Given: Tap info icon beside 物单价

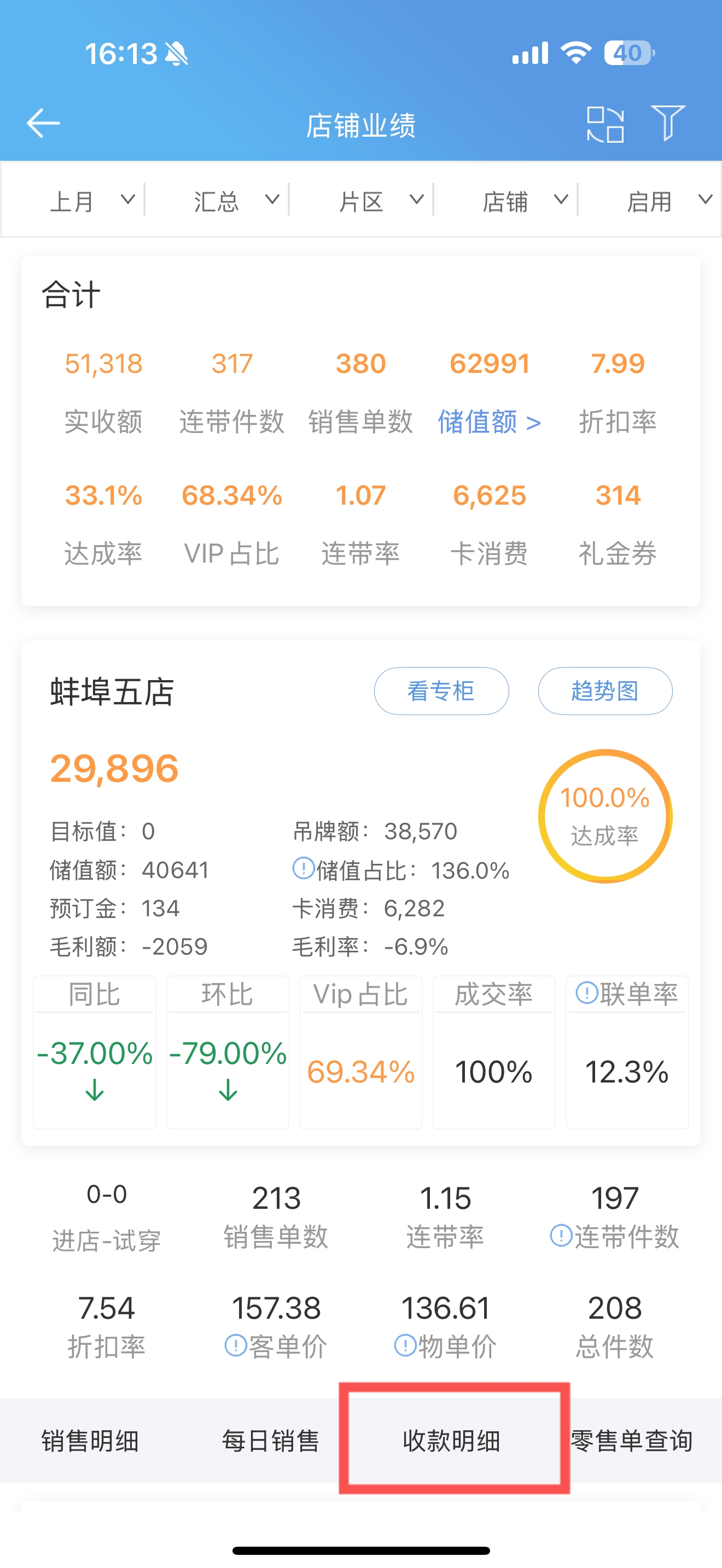Looking at the screenshot, I should click(x=405, y=1345).
